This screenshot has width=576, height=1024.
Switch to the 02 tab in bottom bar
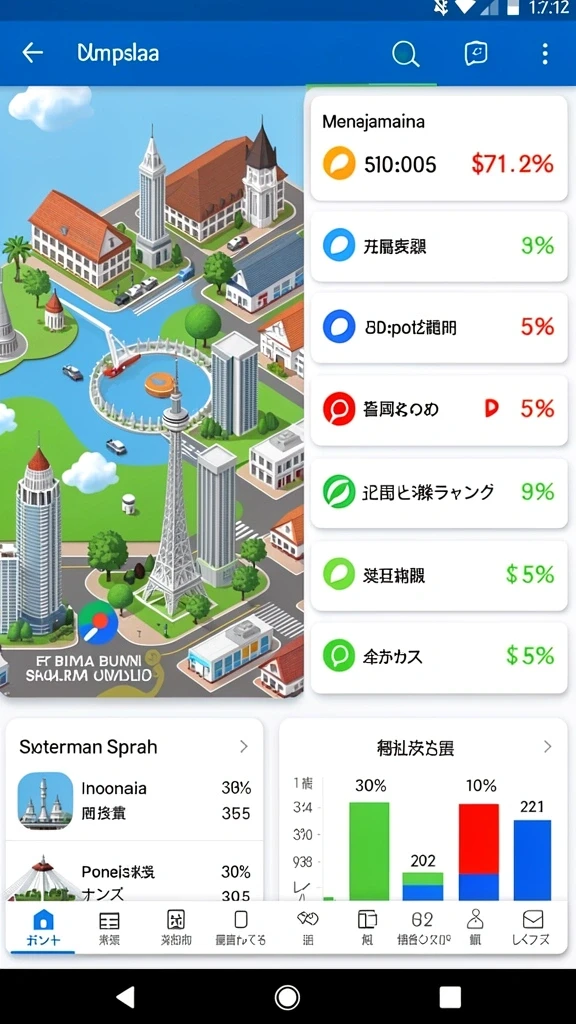(423, 928)
